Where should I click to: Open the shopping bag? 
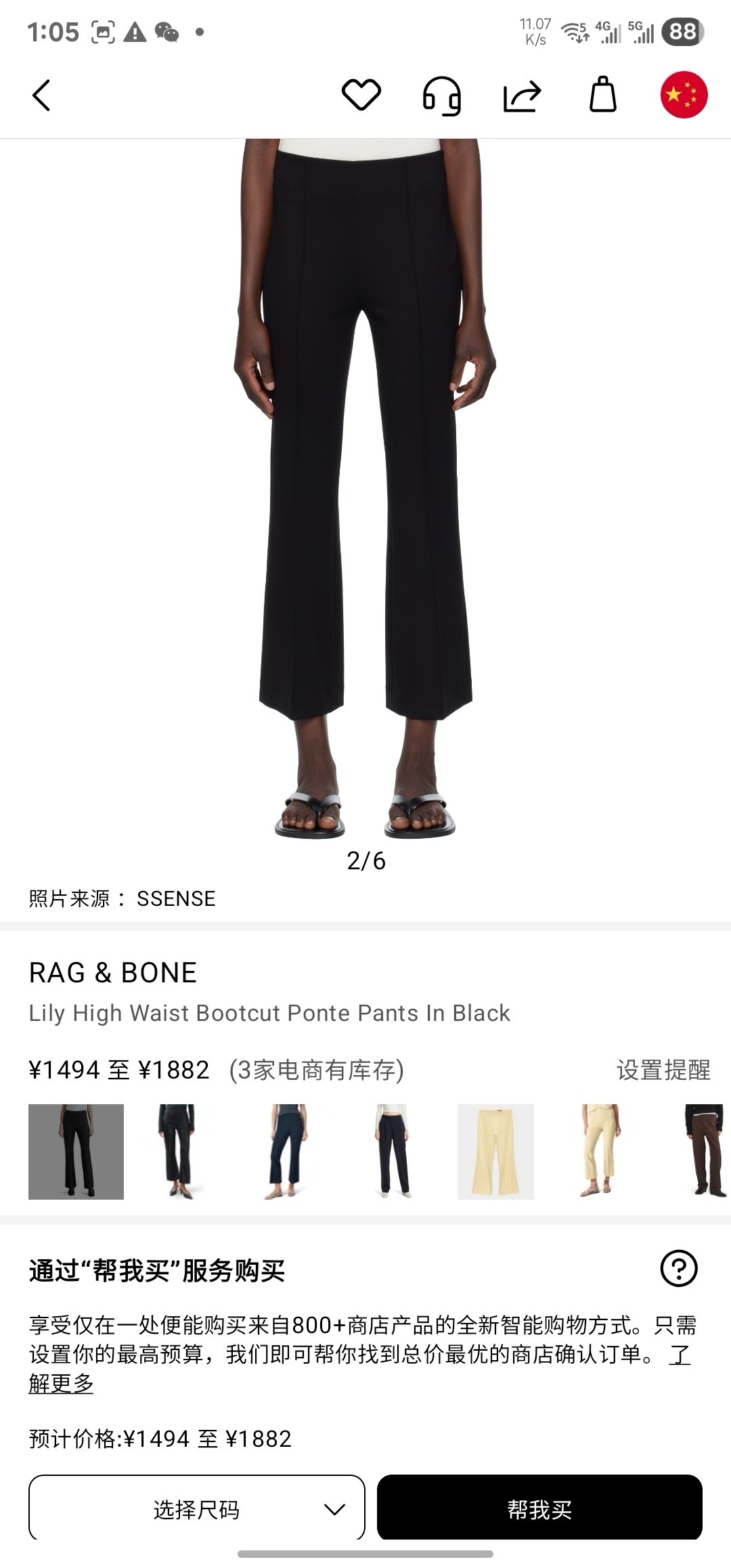(x=602, y=95)
